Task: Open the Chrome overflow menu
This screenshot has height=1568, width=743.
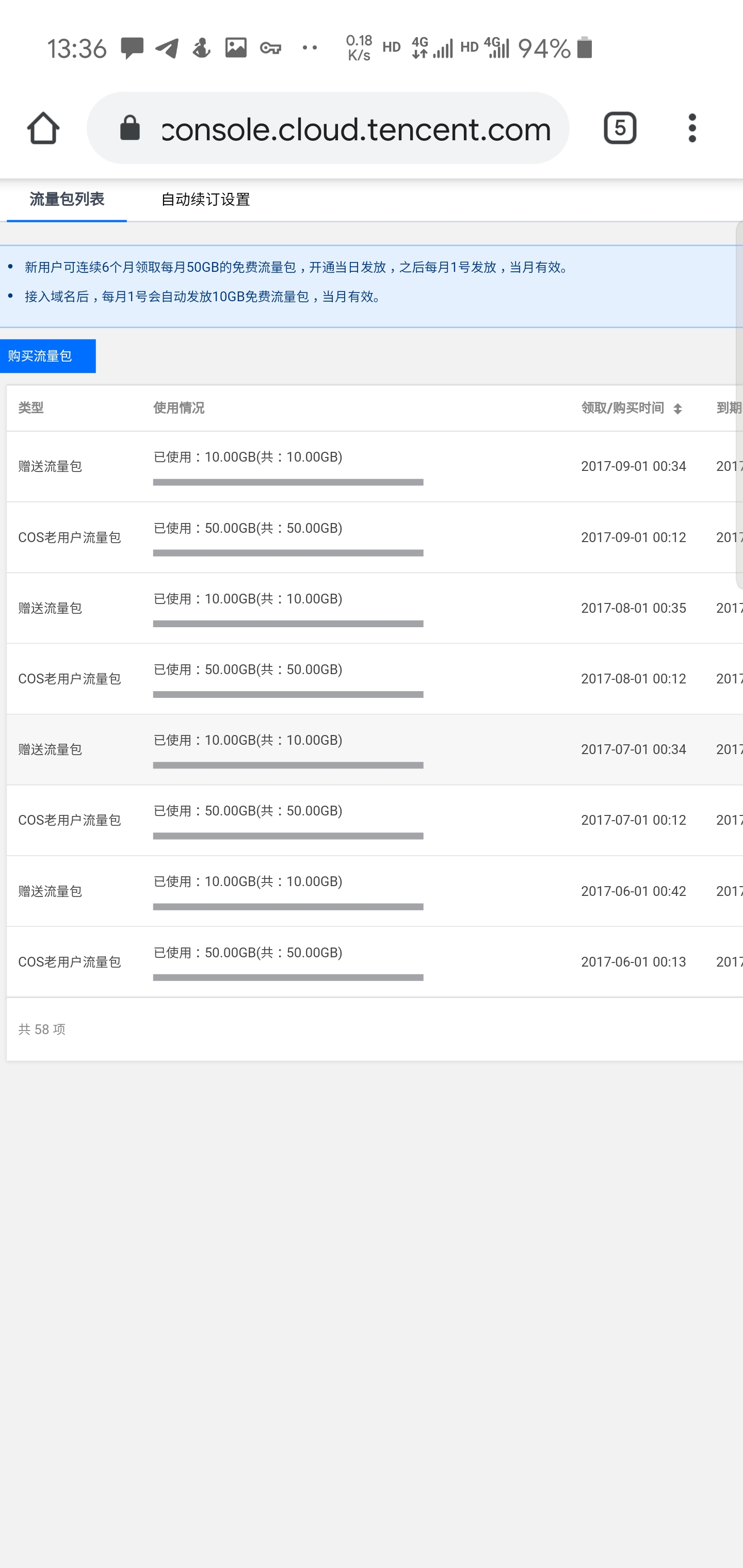Action: [692, 128]
